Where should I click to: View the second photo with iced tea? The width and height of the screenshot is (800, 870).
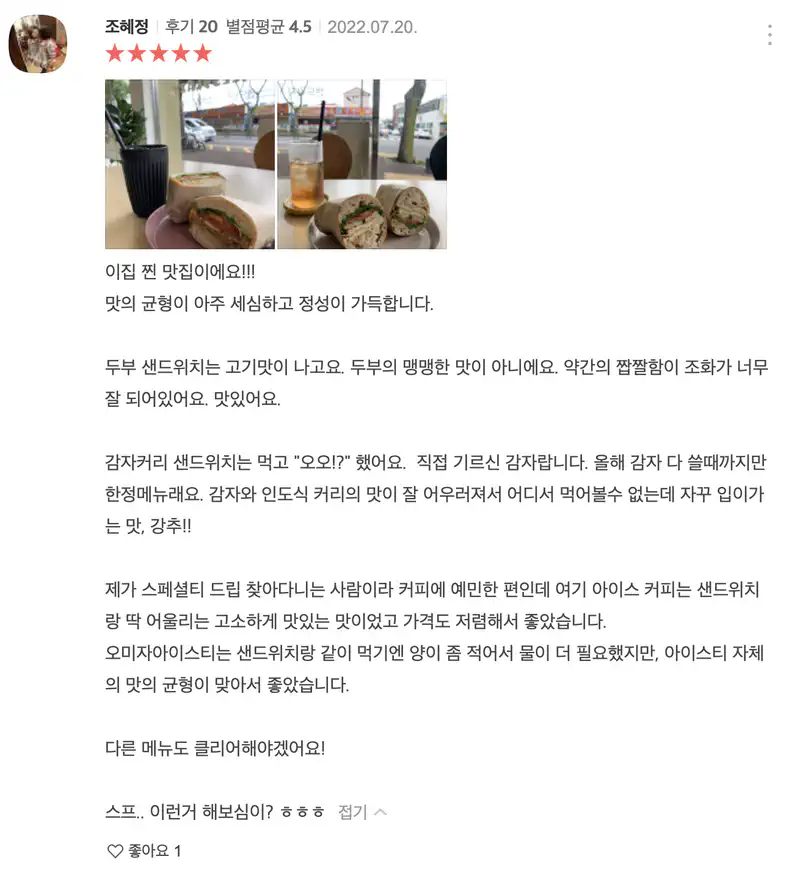coord(362,164)
